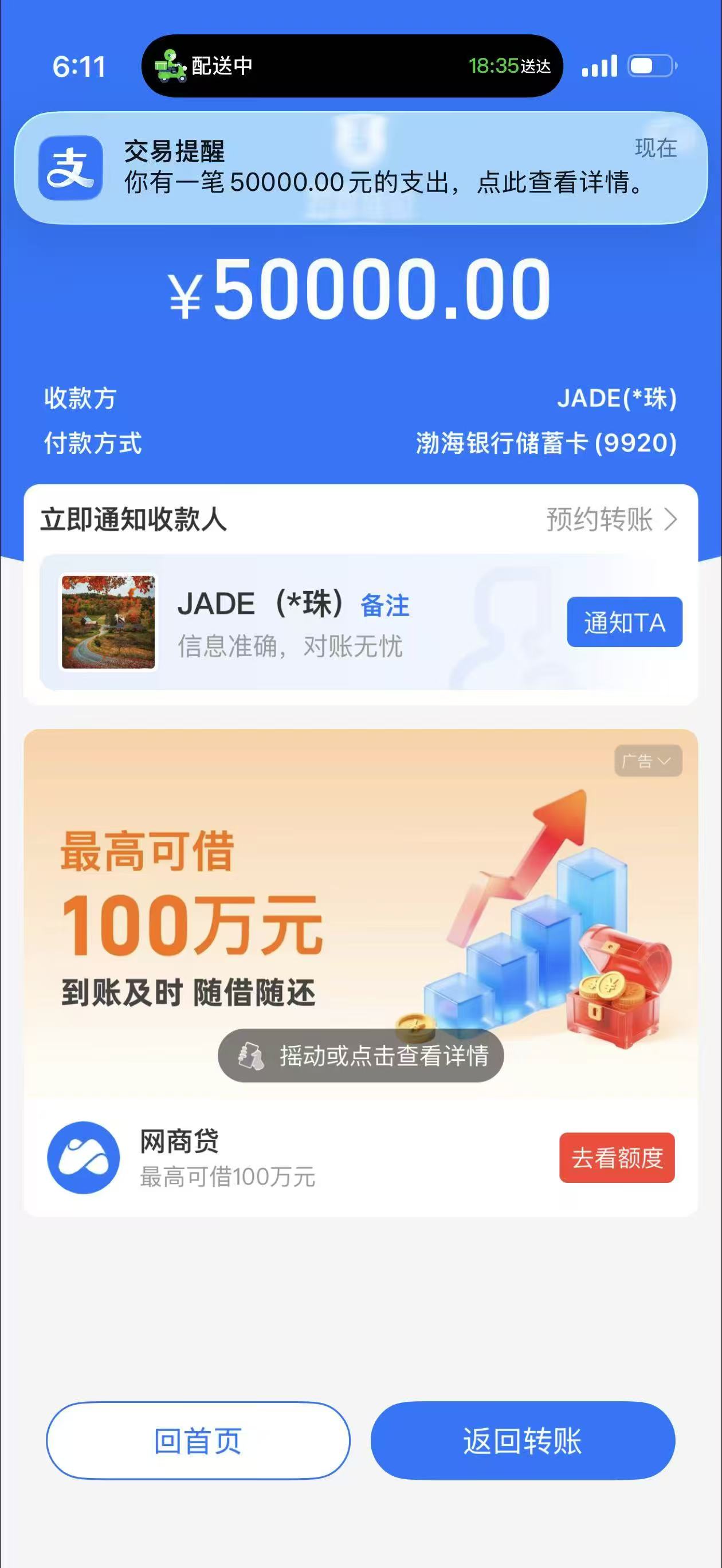Go back to home via 回首页
Screen dimensions: 722x1568
[x=198, y=1441]
